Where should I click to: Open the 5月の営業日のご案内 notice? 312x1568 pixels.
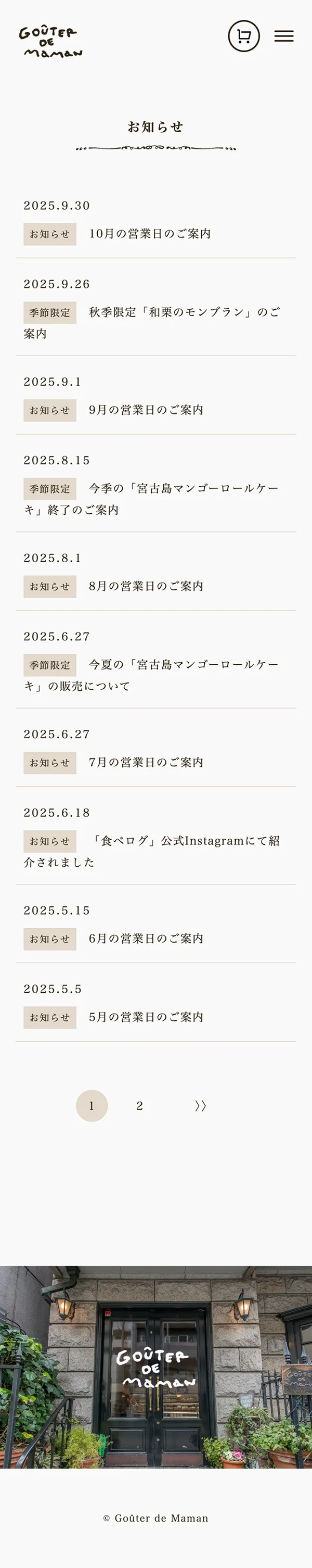point(146,1017)
